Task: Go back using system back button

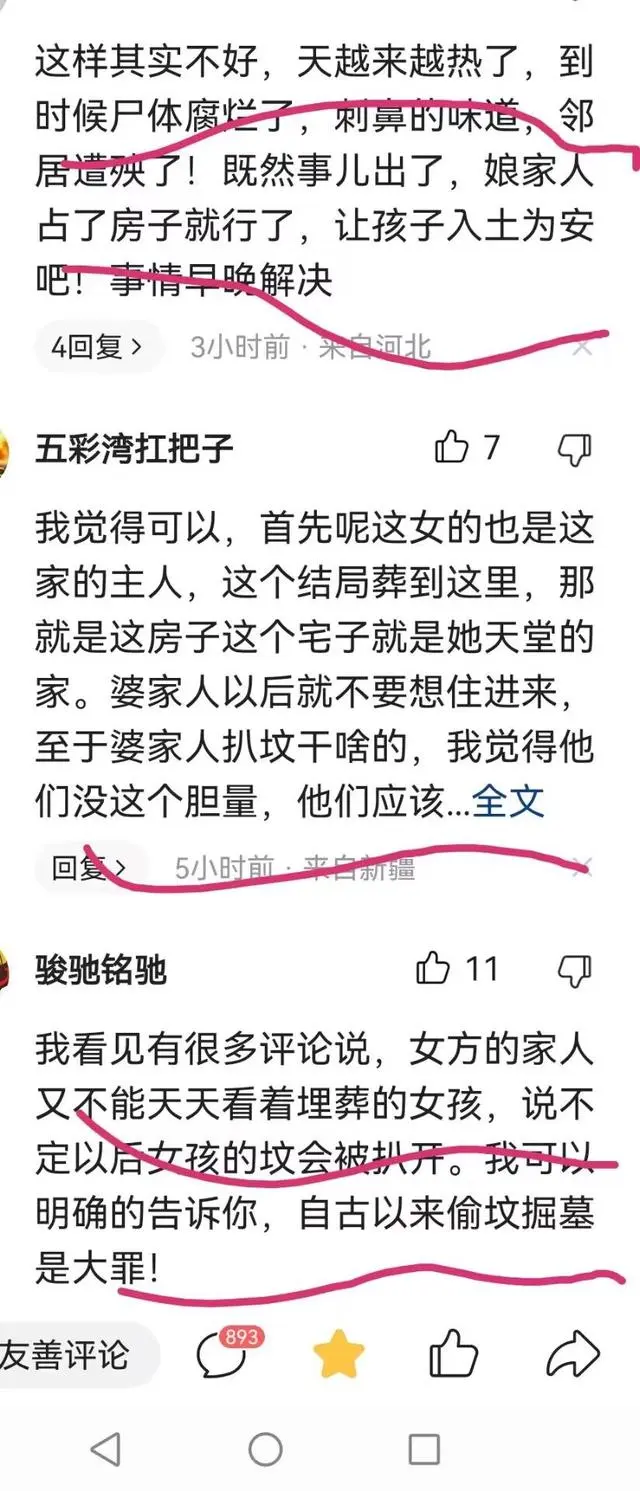Action: coord(106,1448)
